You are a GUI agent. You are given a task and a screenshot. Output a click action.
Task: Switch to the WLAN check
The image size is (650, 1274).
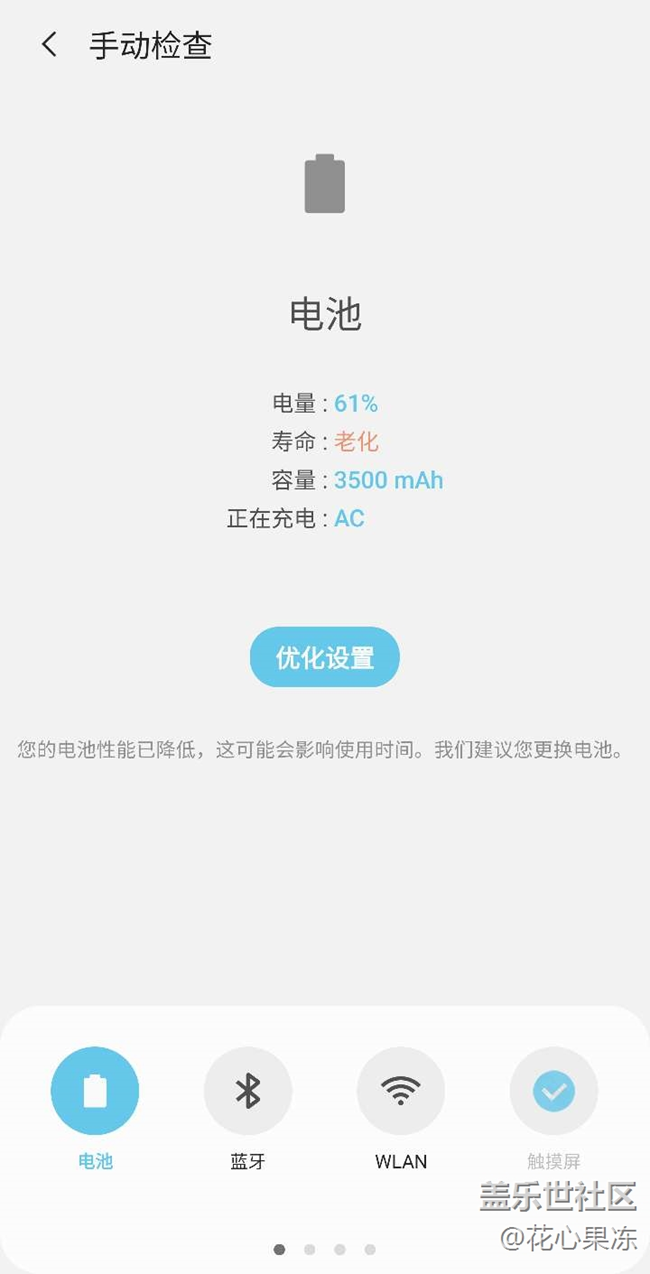click(x=401, y=1091)
